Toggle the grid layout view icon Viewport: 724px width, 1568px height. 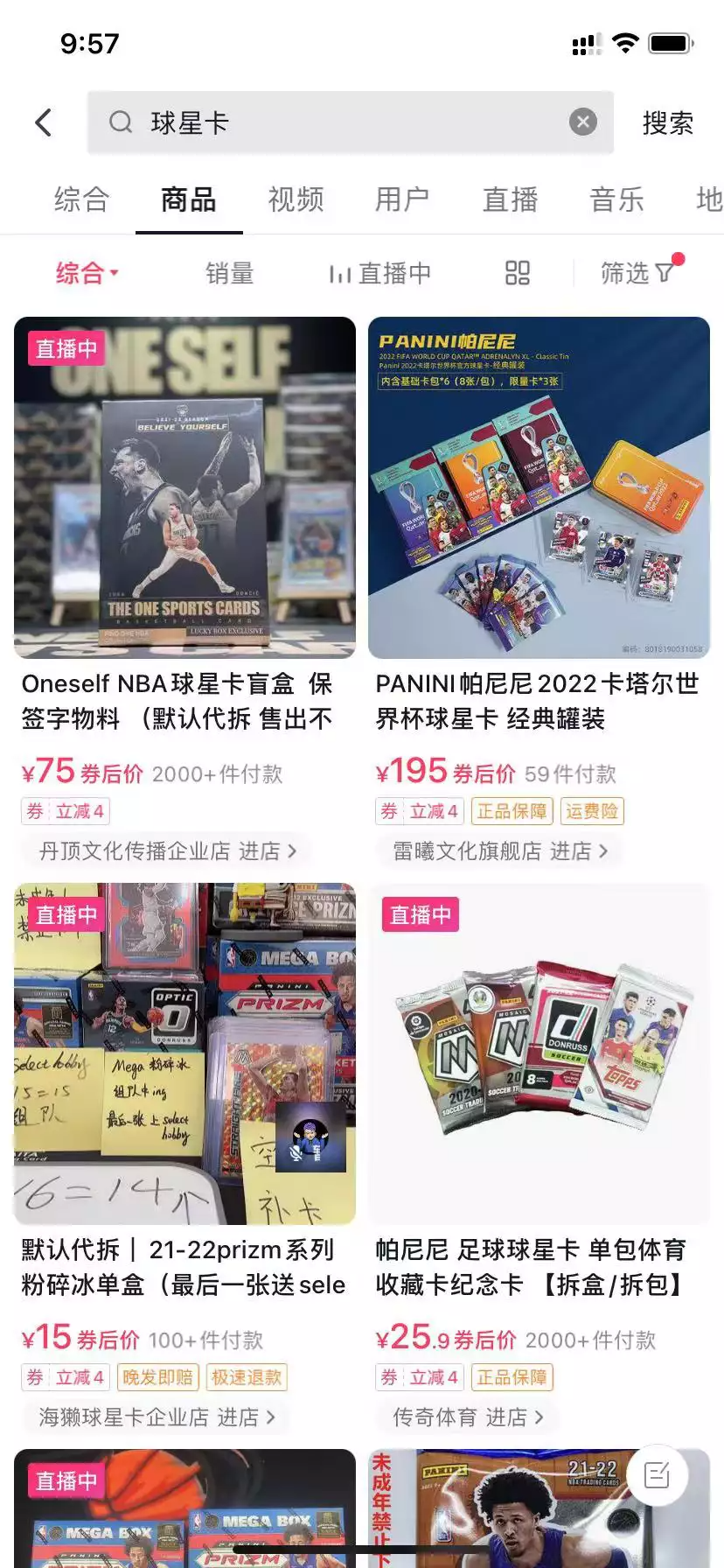pyautogui.click(x=518, y=274)
